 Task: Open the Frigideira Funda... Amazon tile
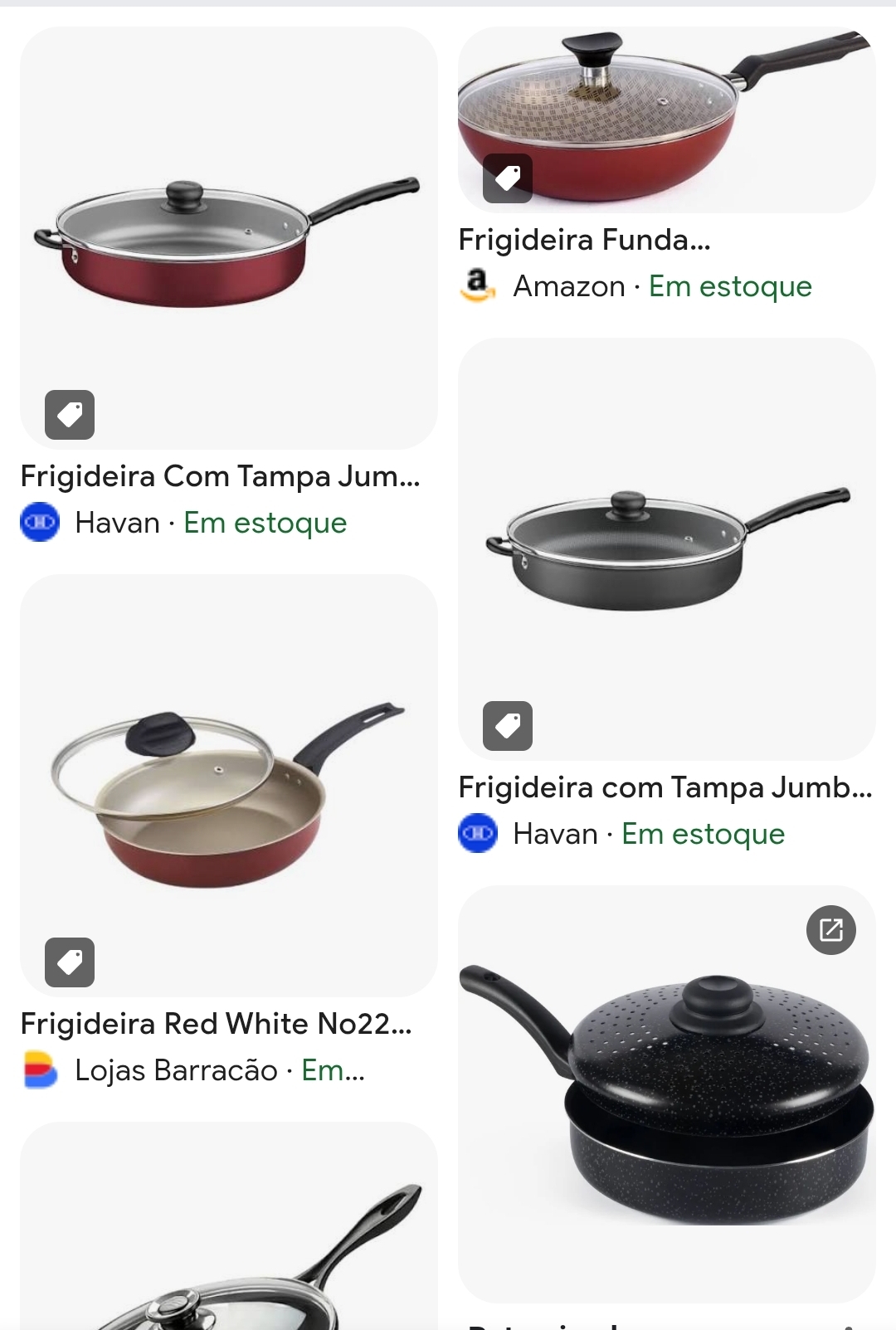666,120
